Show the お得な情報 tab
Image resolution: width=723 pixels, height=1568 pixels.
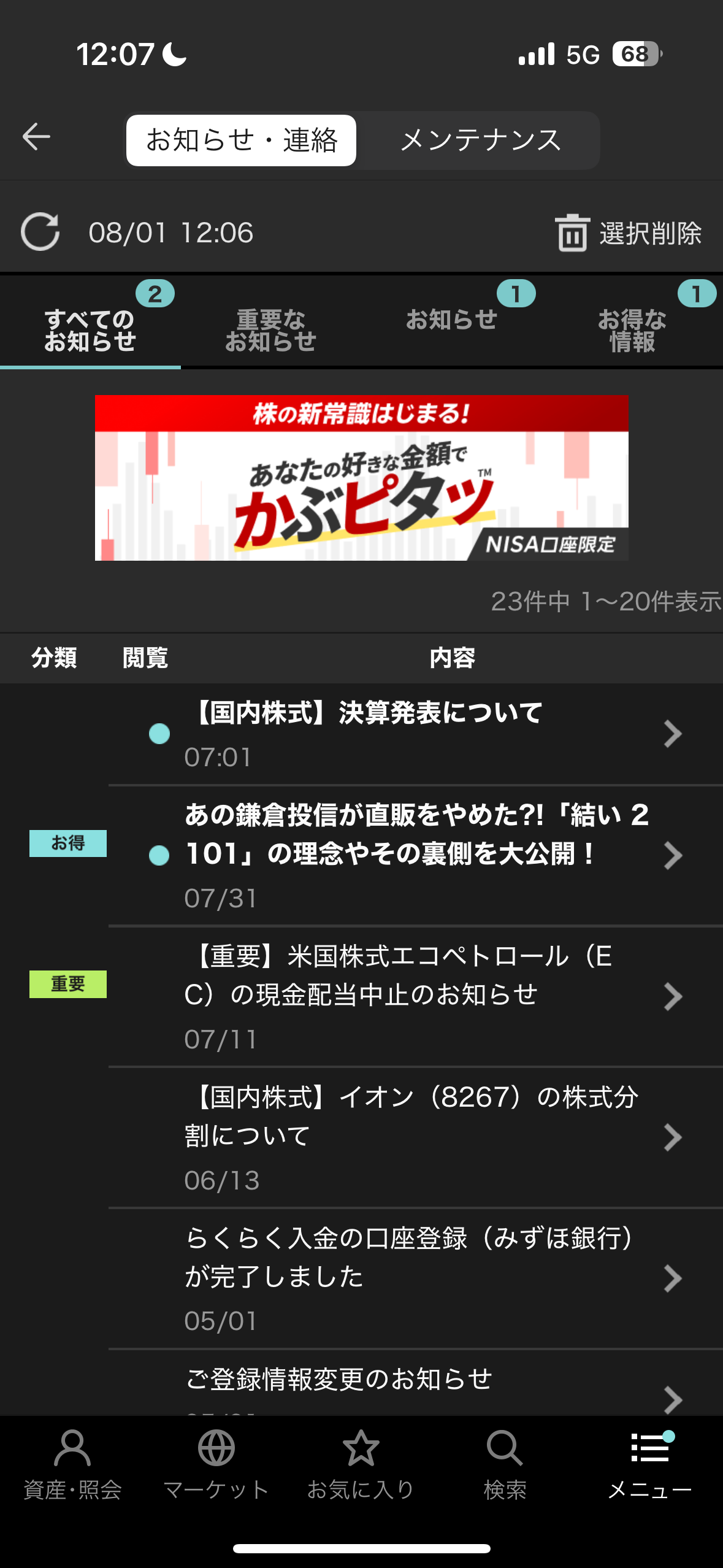pos(632,330)
